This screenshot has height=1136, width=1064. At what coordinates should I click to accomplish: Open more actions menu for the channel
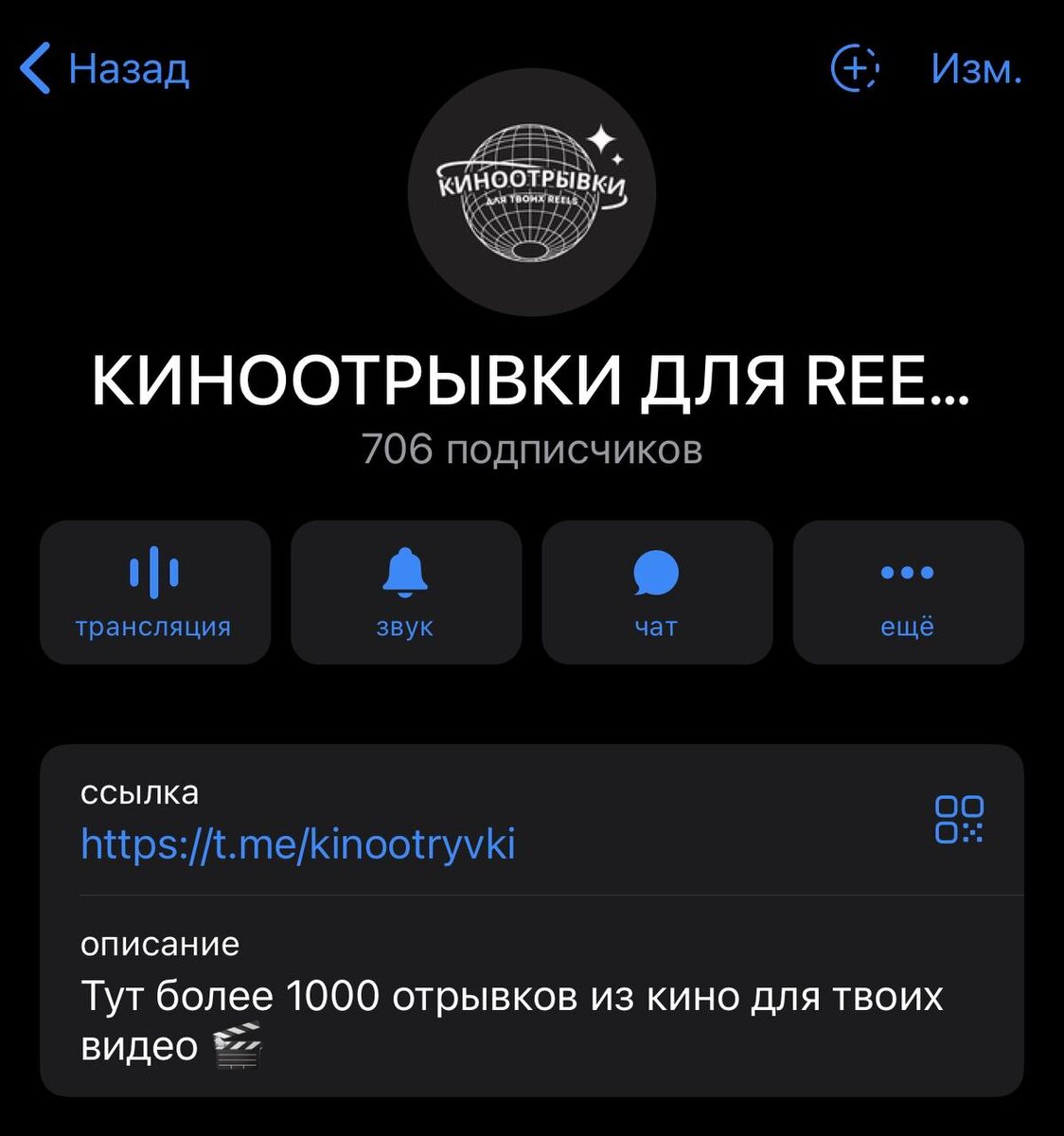907,592
